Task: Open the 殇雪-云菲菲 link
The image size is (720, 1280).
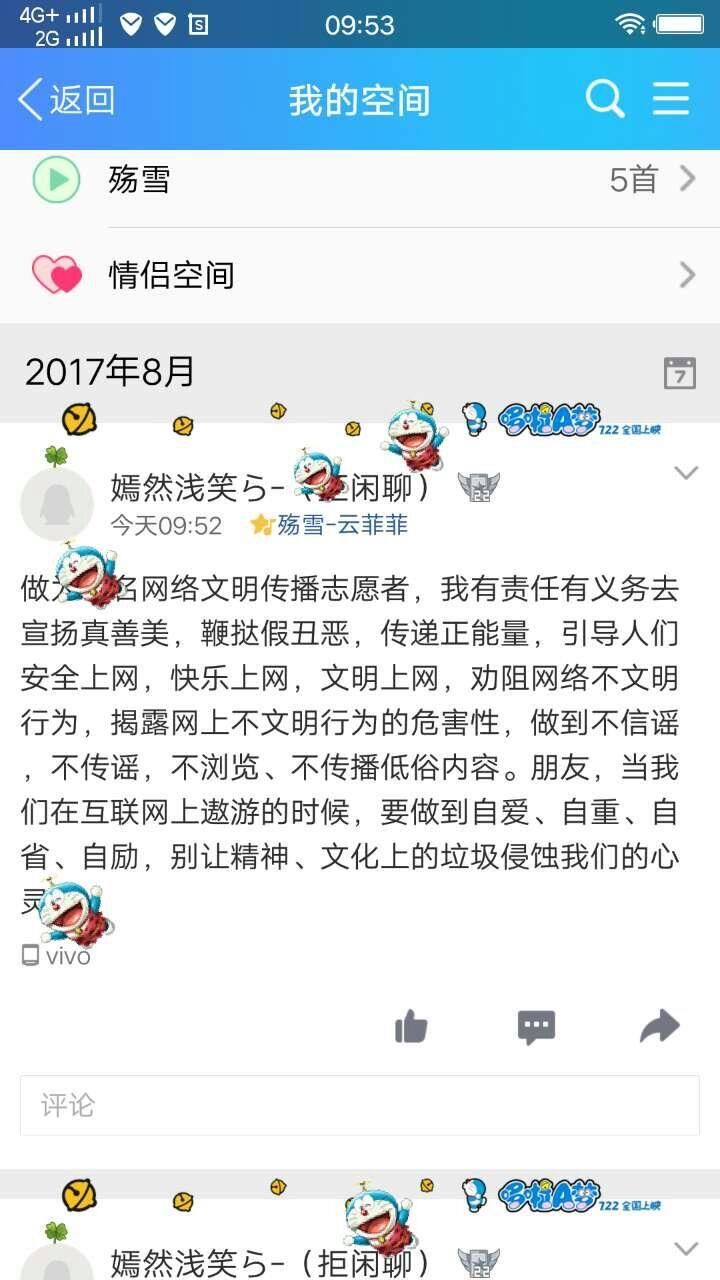Action: 342,525
